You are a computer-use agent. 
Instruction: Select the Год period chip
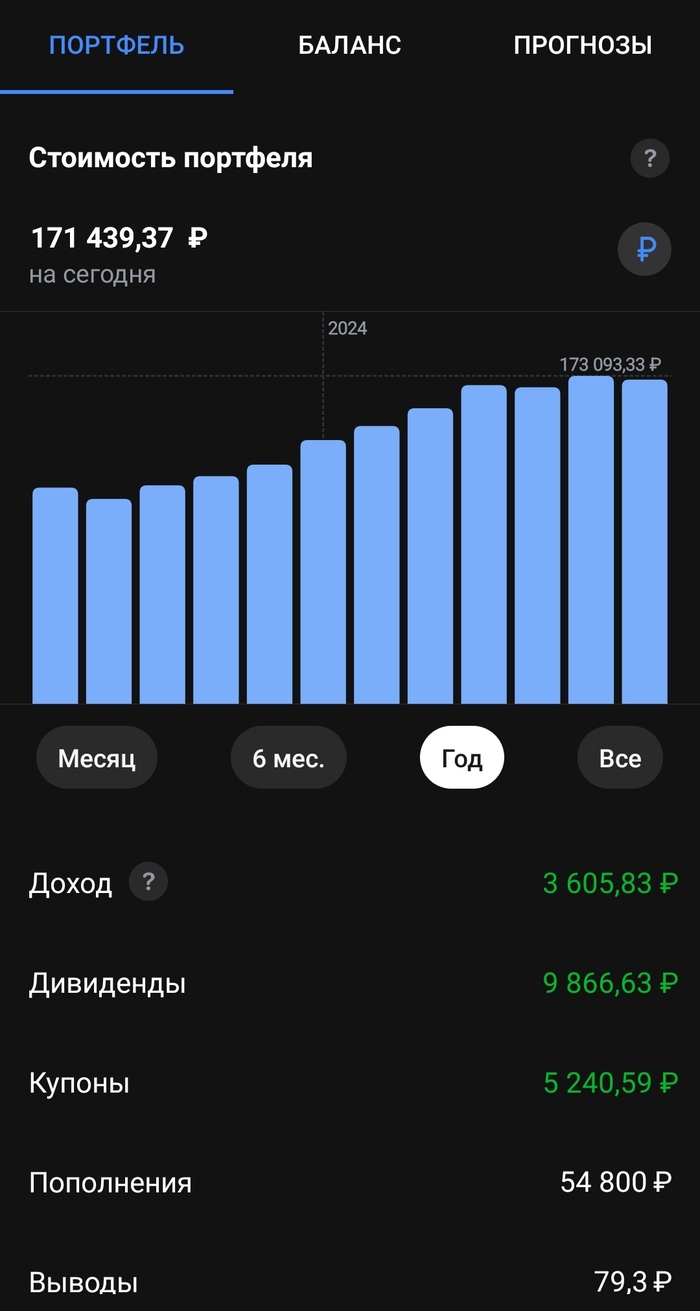point(461,758)
